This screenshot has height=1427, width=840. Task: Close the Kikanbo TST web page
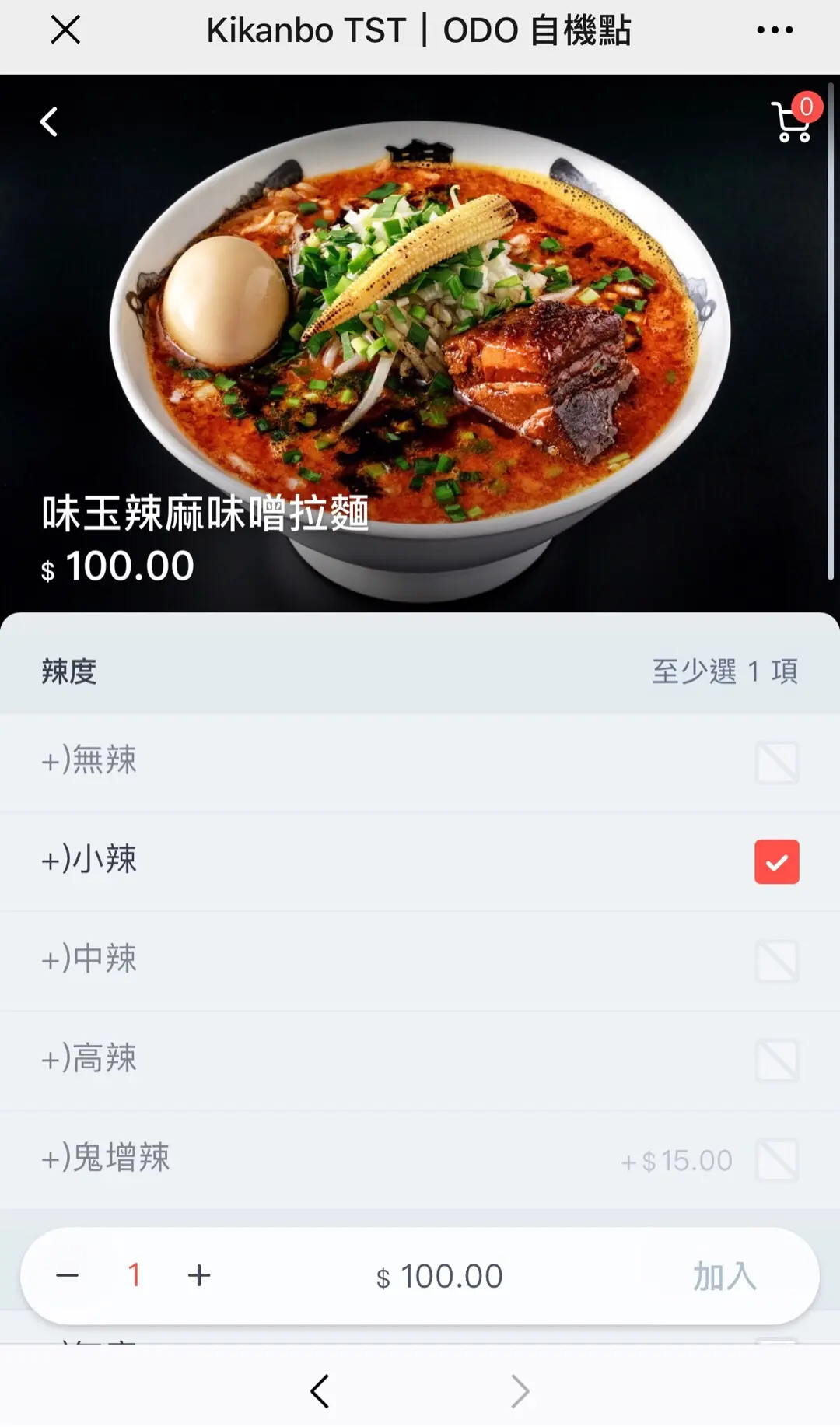tap(65, 30)
